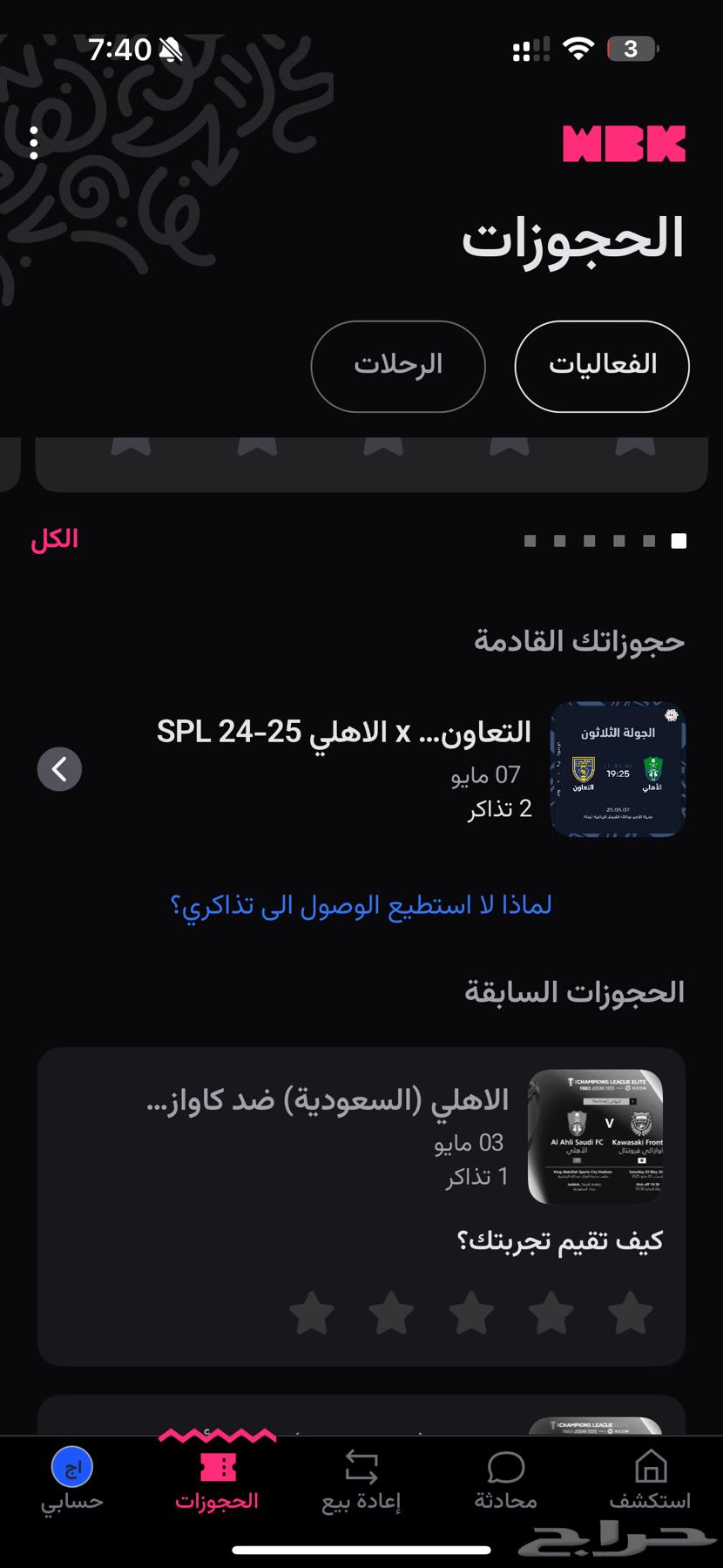Switch to the الرحلات tab

pos(398,366)
